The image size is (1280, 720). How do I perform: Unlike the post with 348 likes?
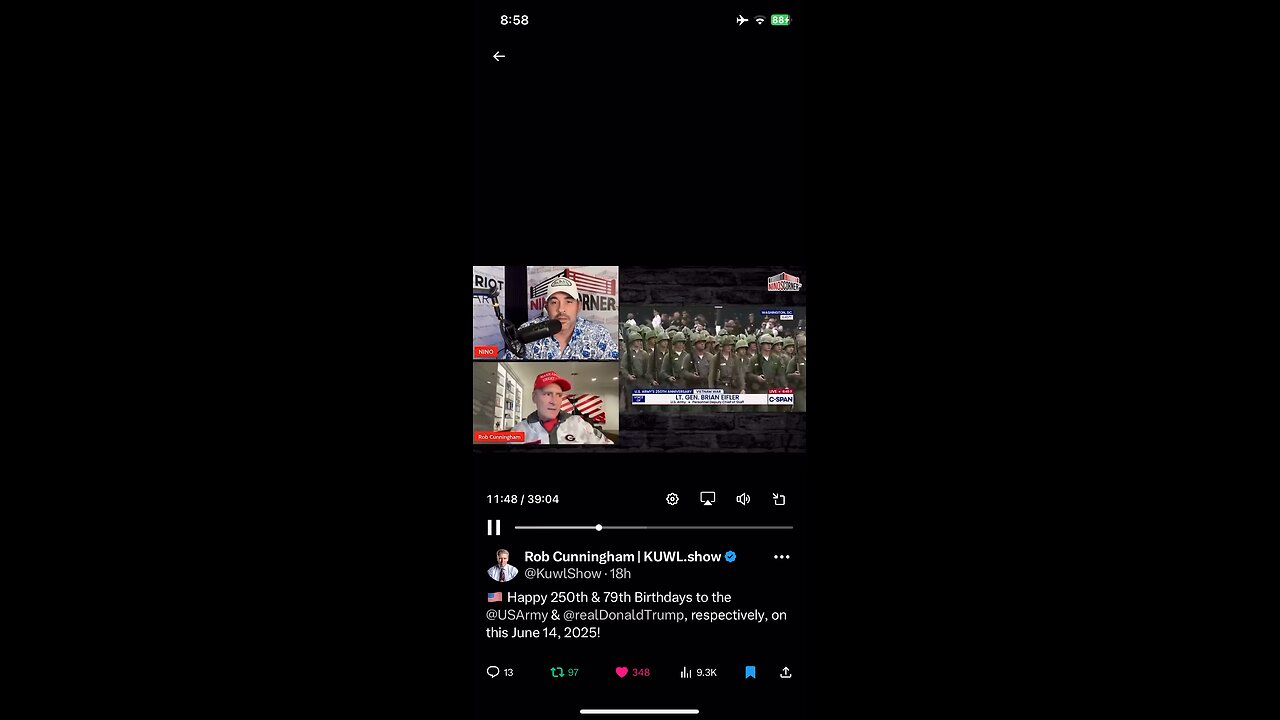(632, 672)
